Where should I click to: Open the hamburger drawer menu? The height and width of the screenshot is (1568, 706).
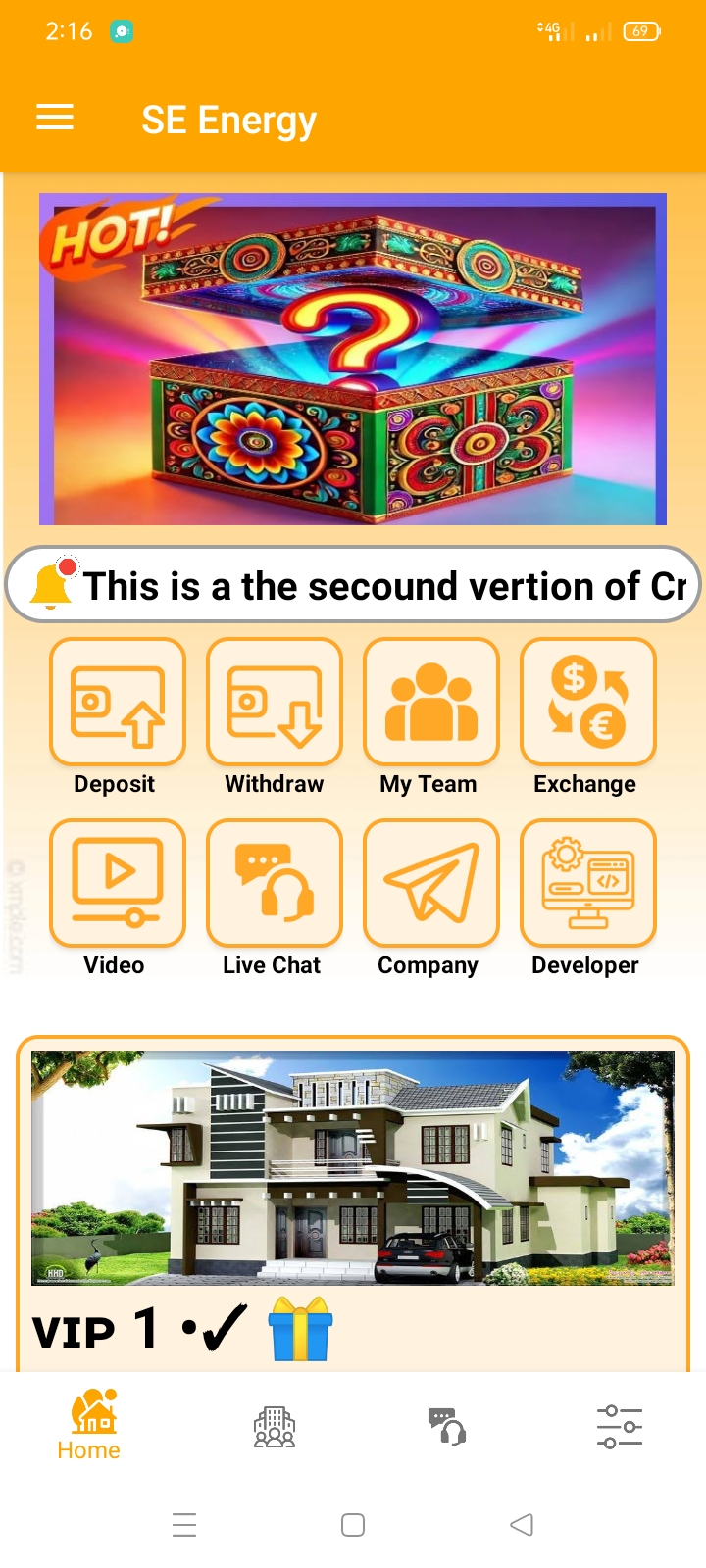(55, 118)
